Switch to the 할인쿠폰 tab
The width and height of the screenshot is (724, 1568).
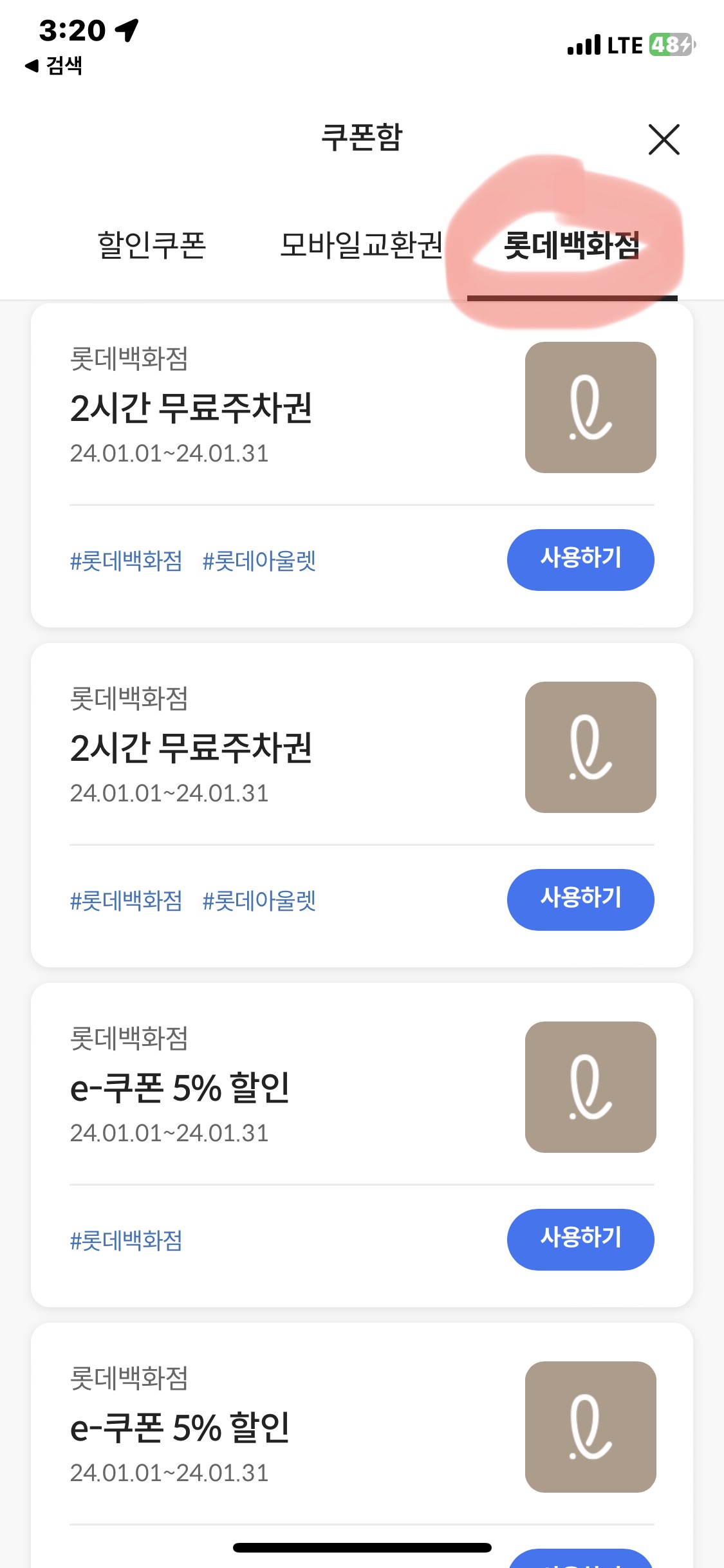tap(152, 245)
